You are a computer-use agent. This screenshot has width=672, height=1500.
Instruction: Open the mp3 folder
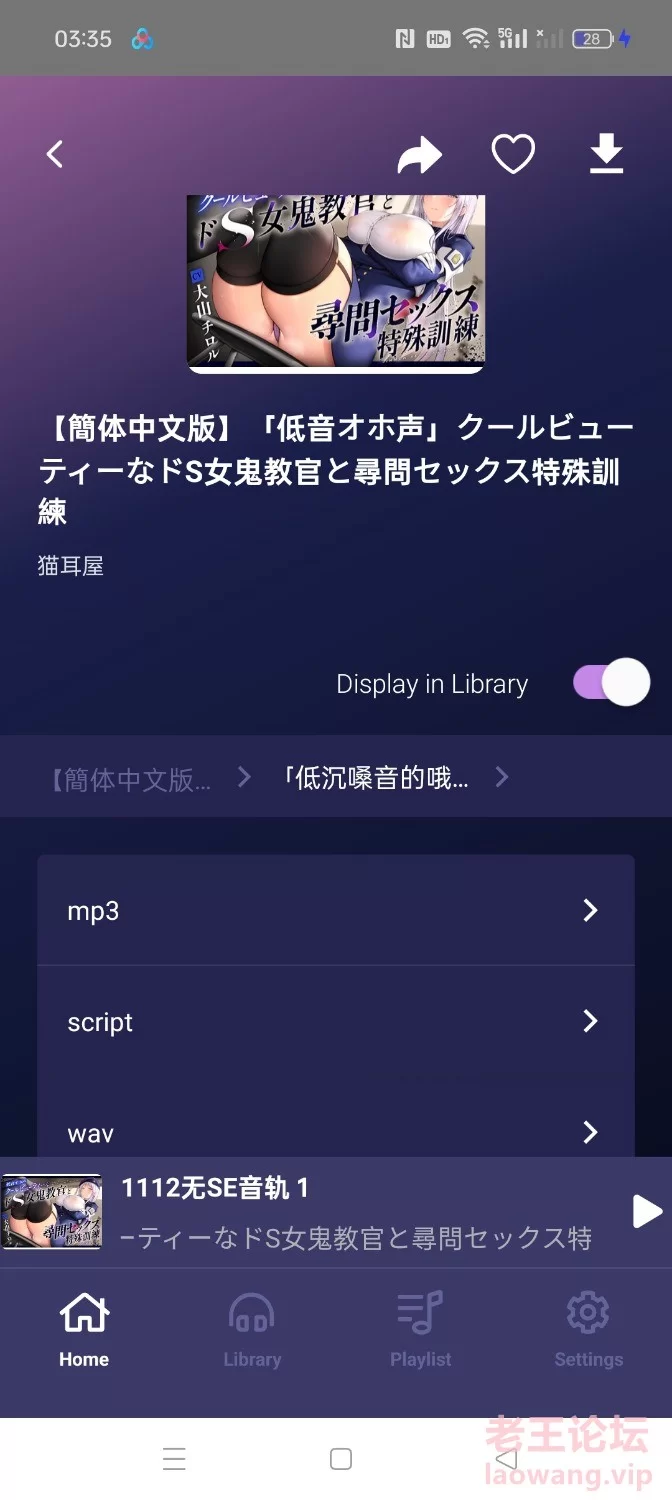336,910
